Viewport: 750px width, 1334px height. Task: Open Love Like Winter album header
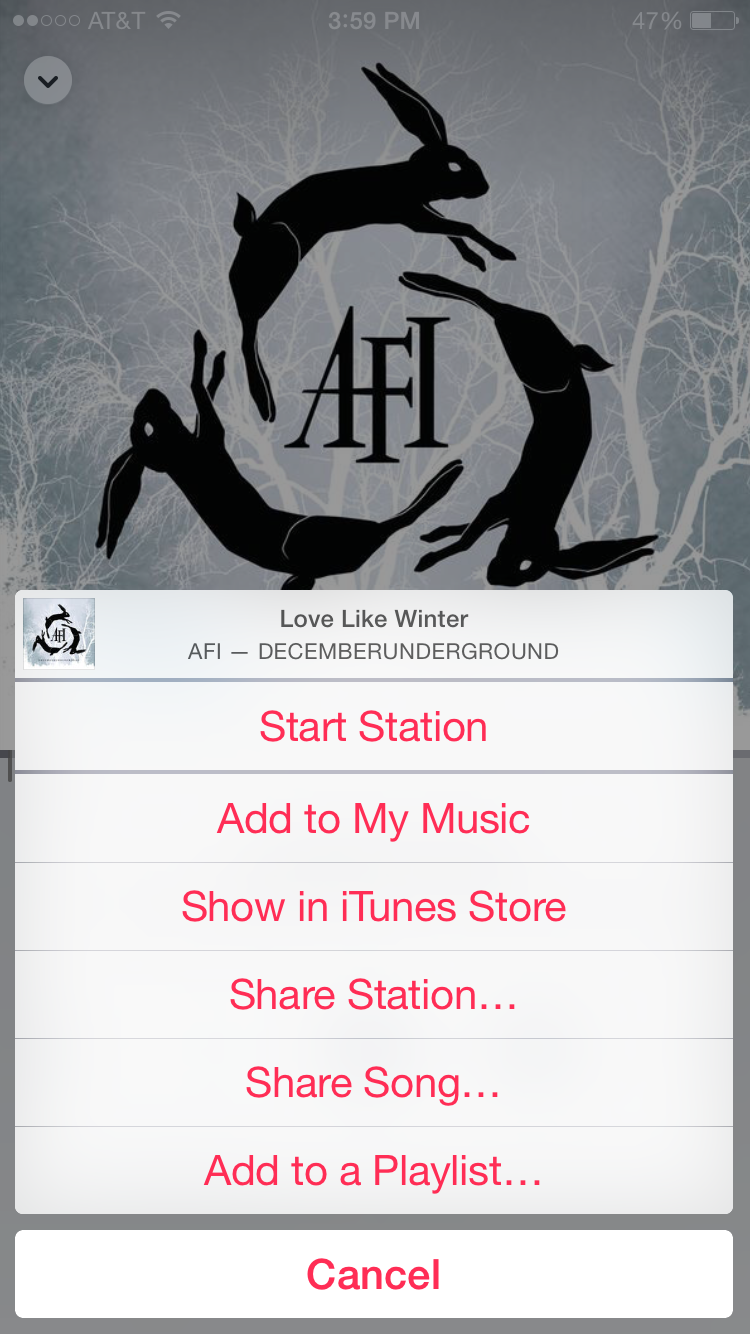pyautogui.click(x=374, y=635)
